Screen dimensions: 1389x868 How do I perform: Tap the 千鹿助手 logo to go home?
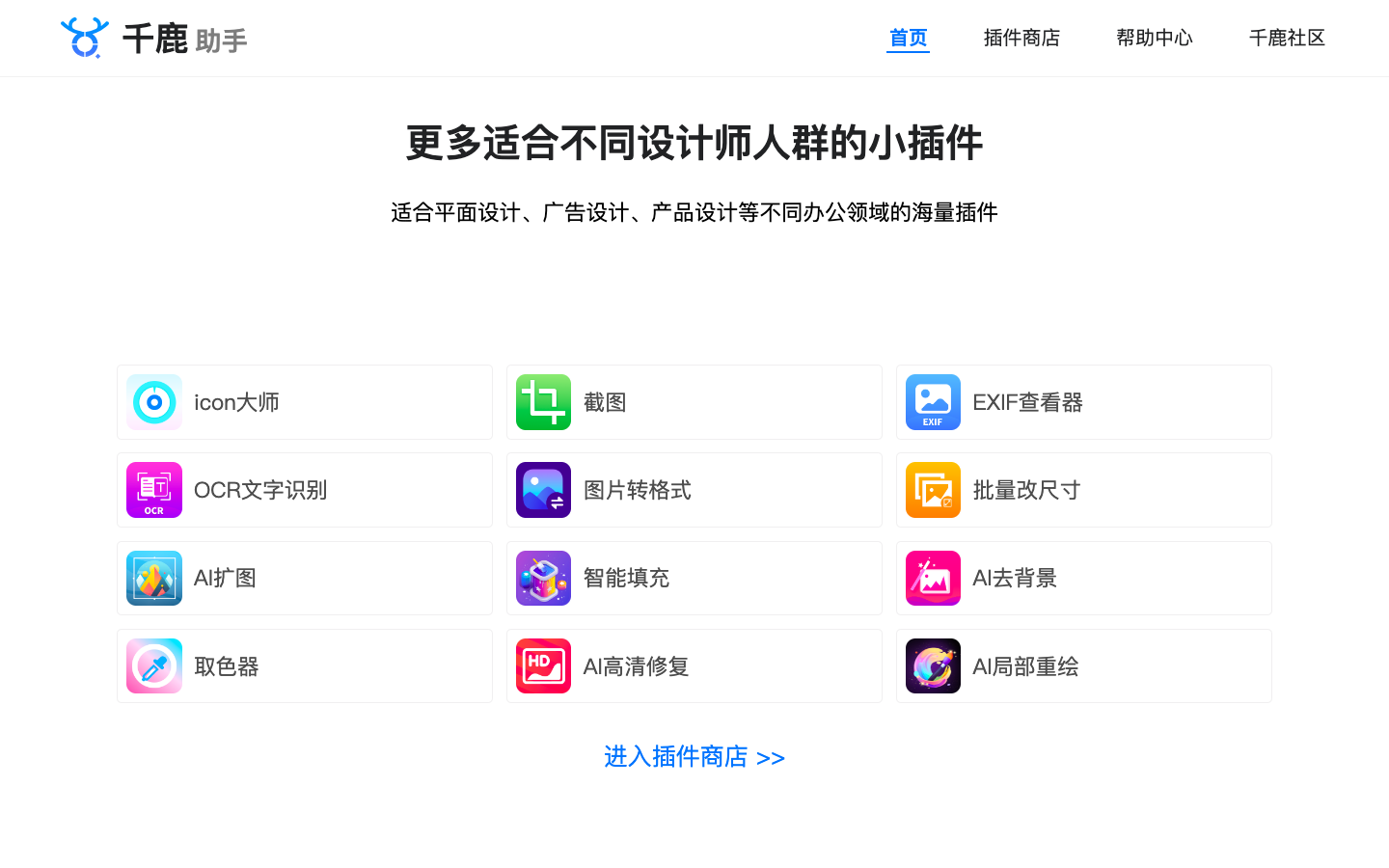tap(154, 39)
